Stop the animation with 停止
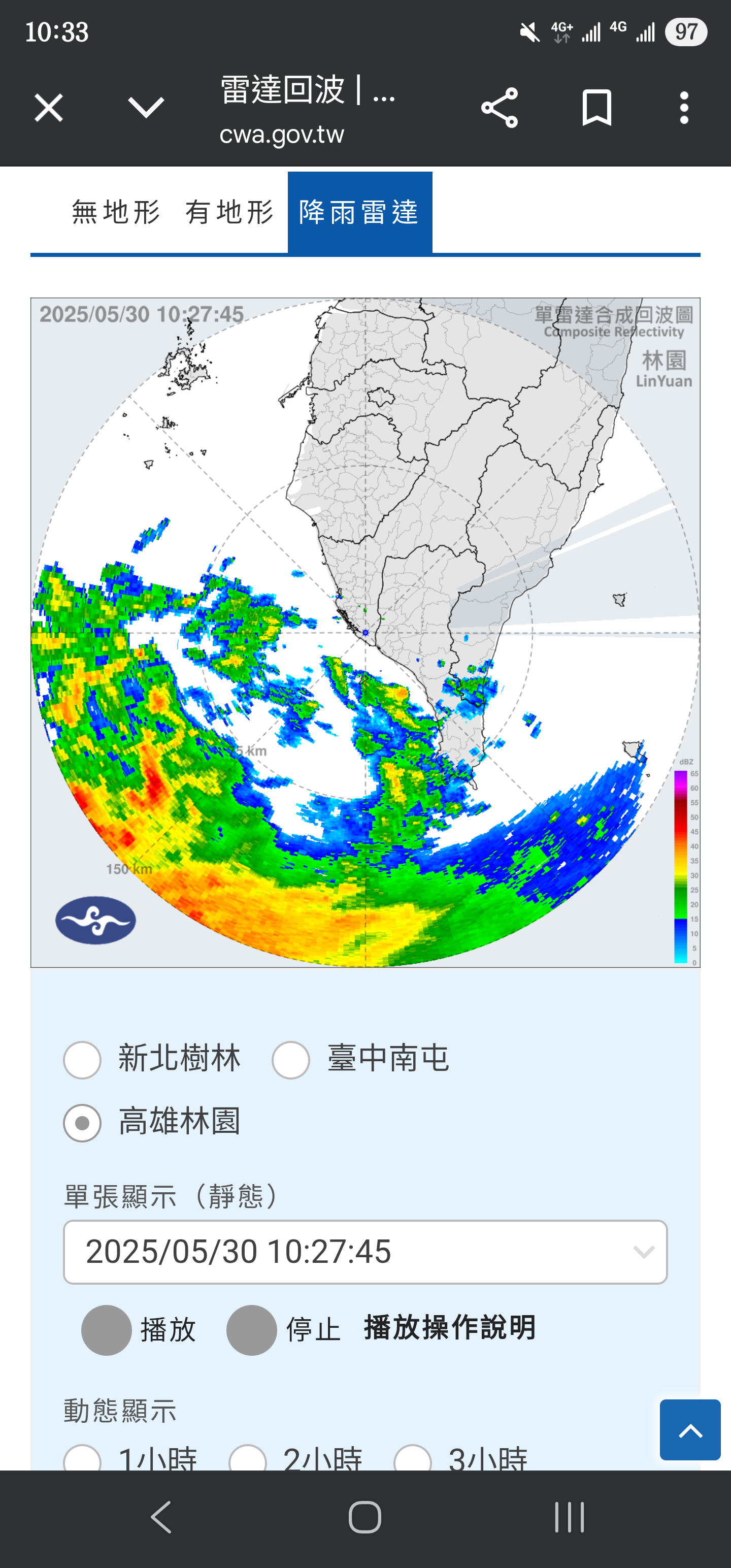731x1568 pixels. point(251,1330)
